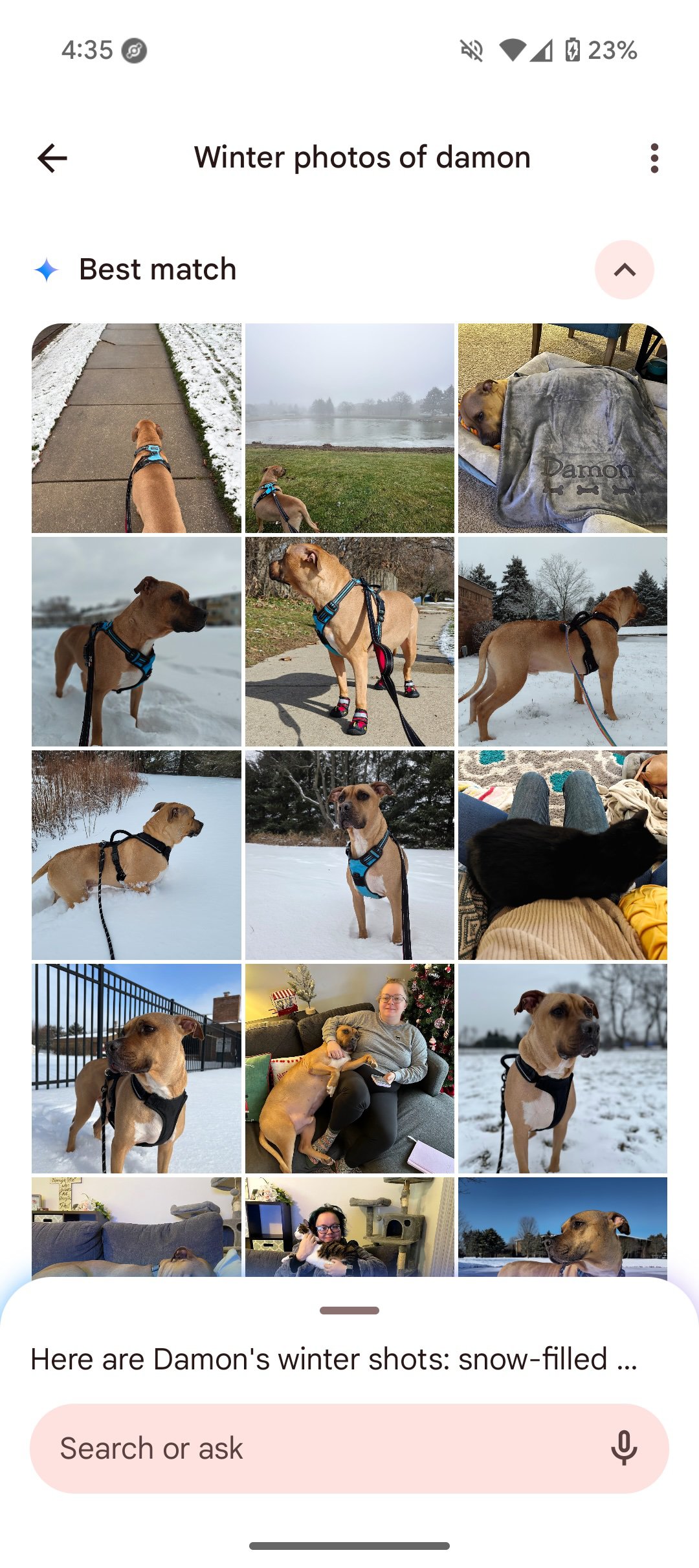Expand the Damon's winter shots summary

pos(335,1358)
